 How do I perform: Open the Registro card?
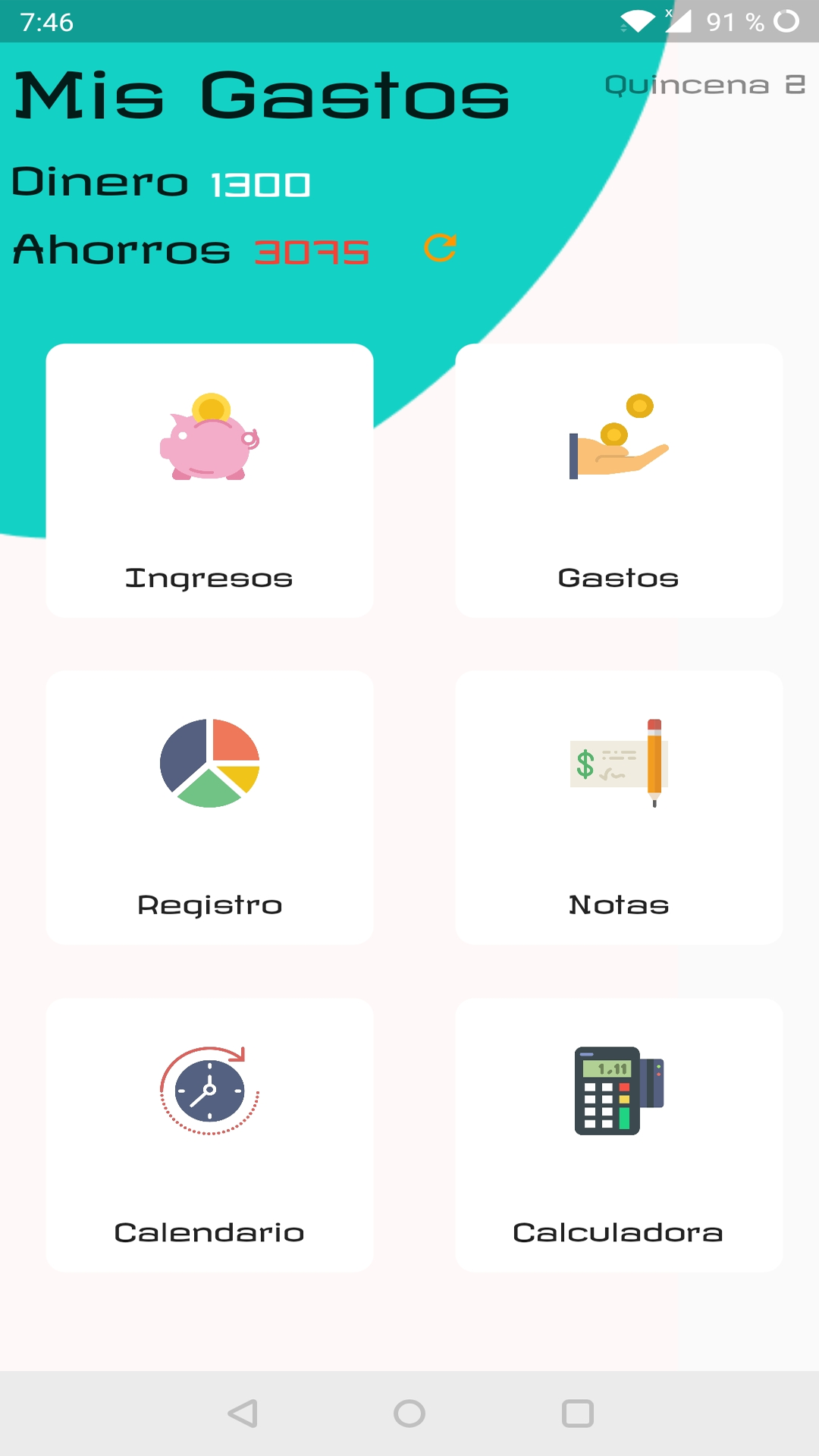(209, 808)
